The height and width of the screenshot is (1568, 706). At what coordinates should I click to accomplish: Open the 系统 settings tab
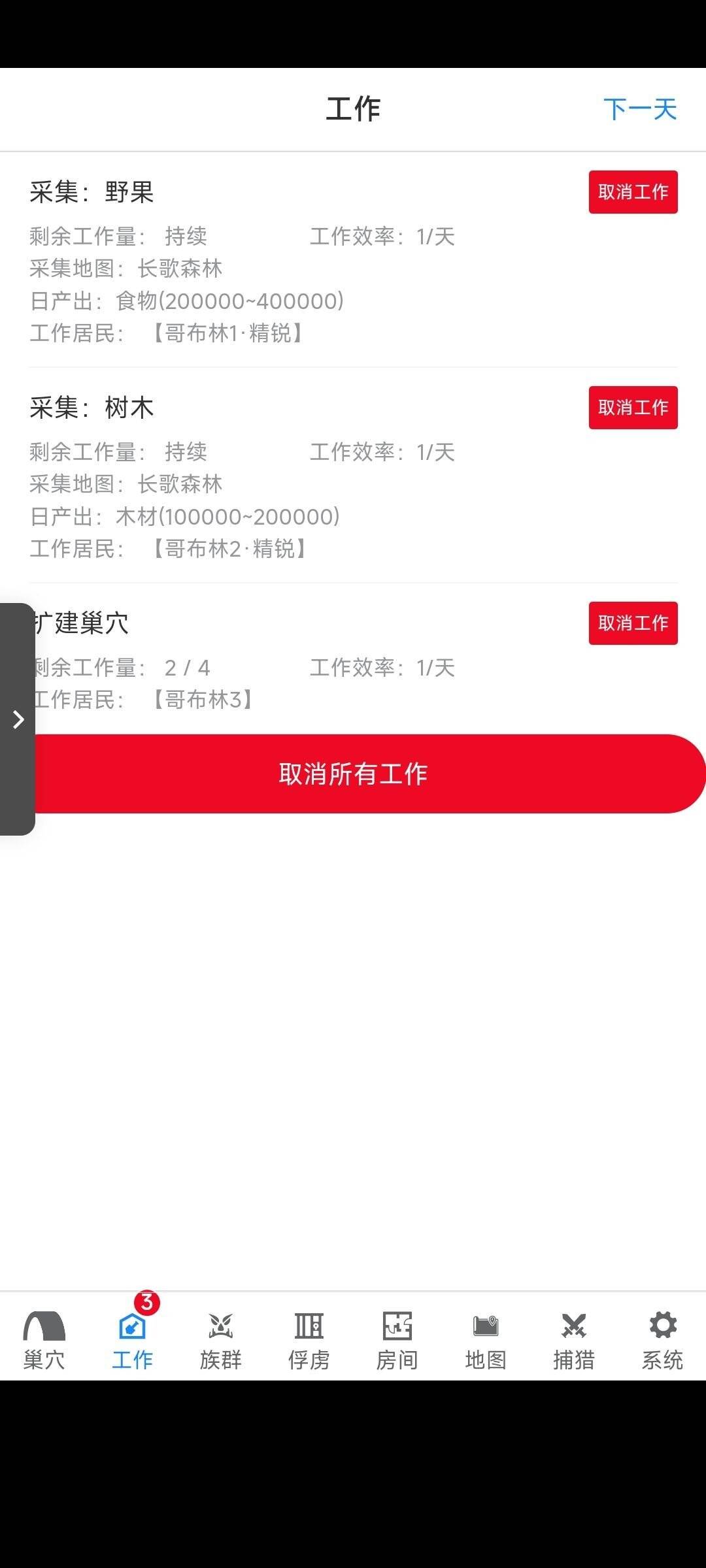(662, 1341)
